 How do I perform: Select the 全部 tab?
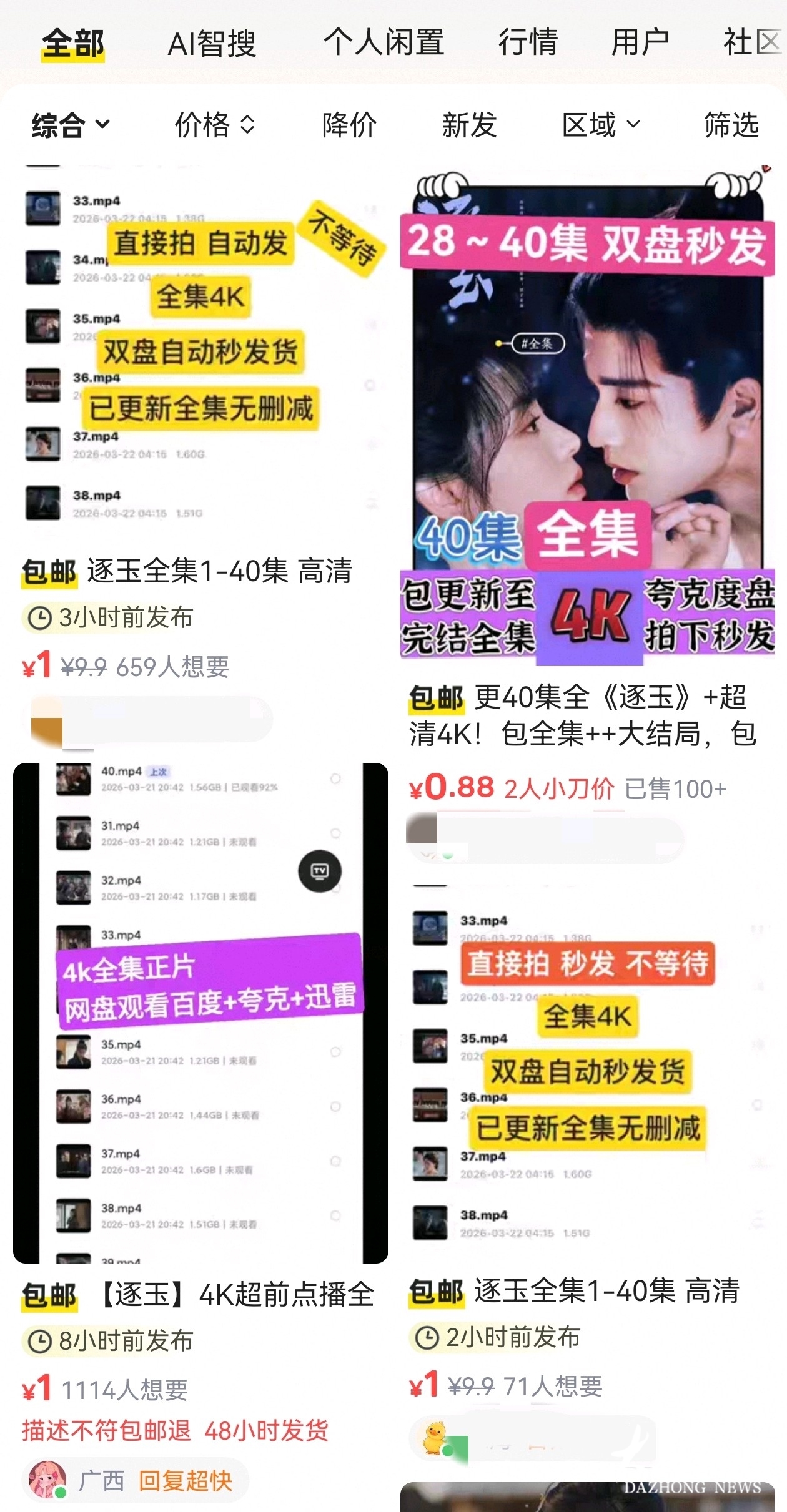click(73, 44)
